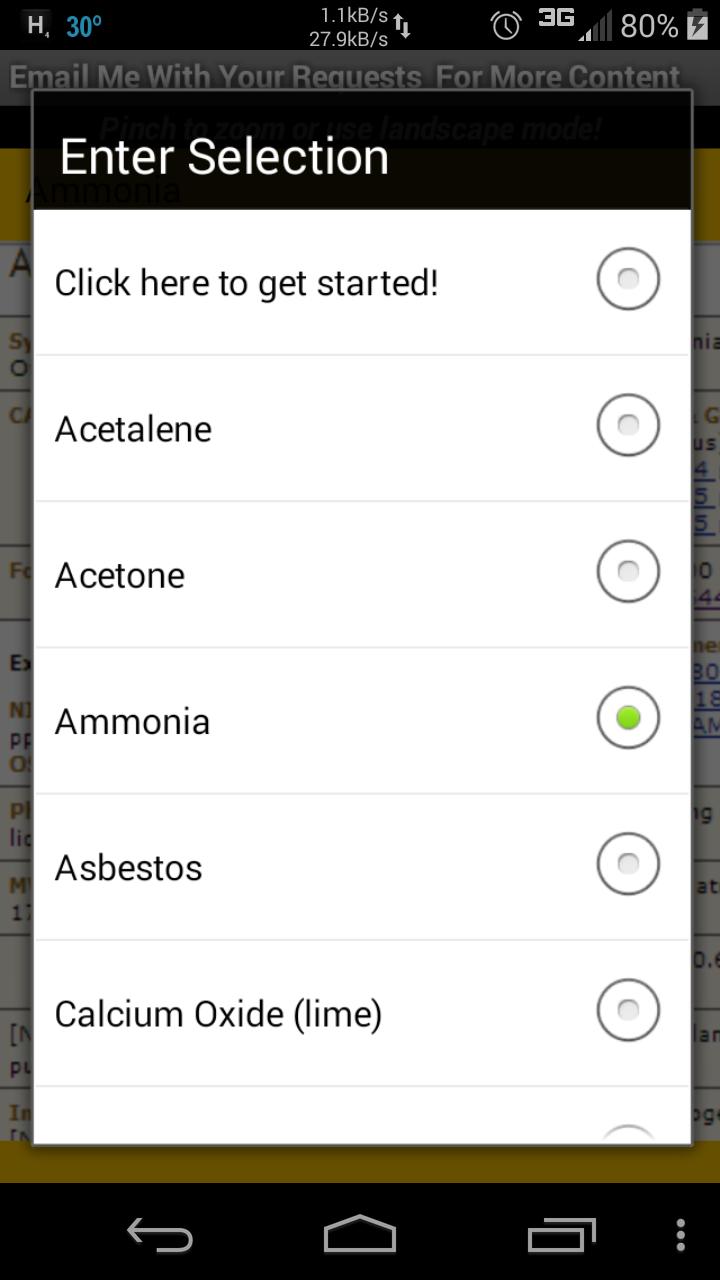Tap the alarm clock status bar icon

(506, 25)
